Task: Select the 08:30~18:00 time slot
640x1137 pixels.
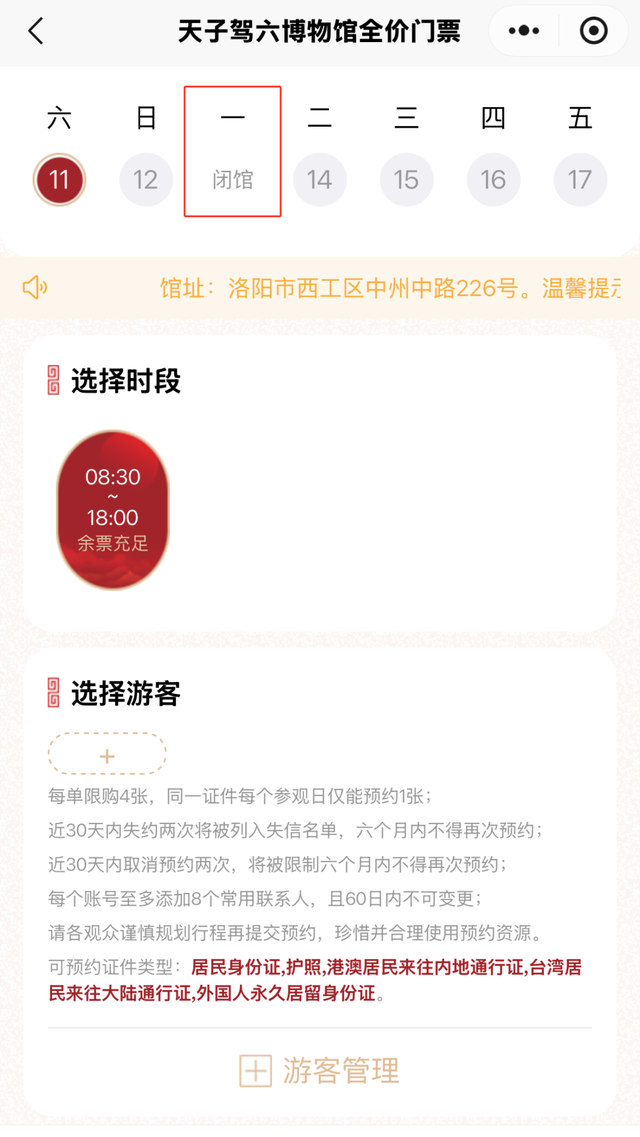Action: 112,510
